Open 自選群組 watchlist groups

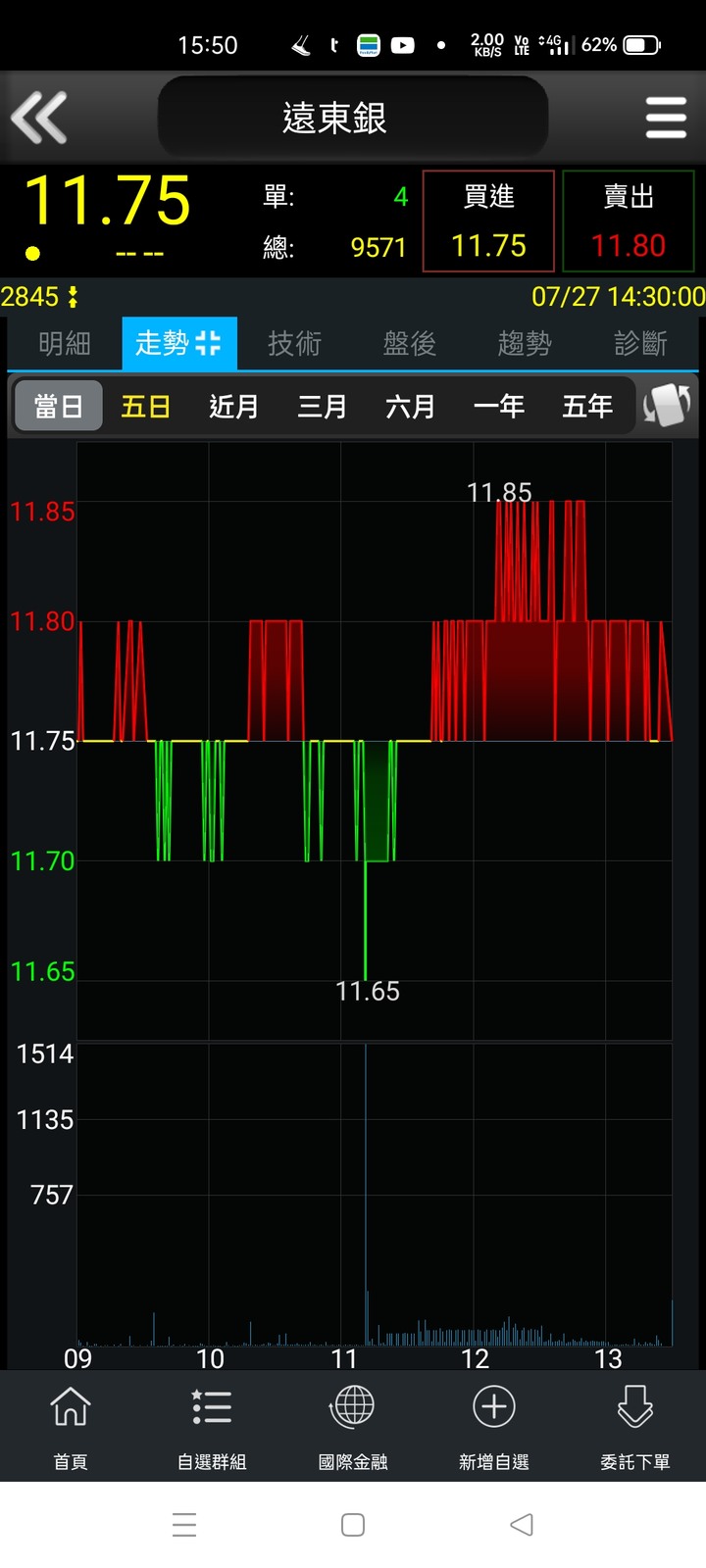click(x=212, y=1427)
